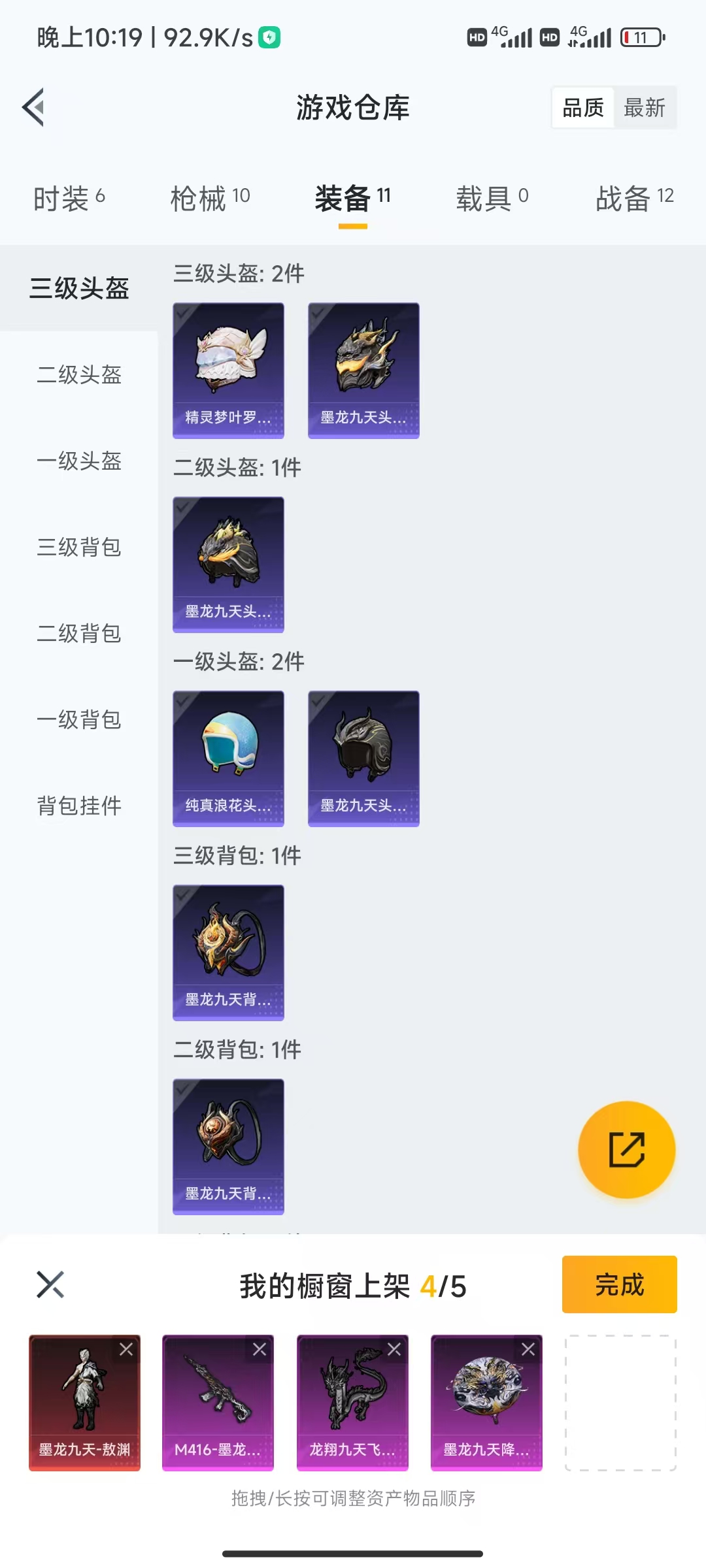Select the 三级背包 sidebar category

pos(78,548)
